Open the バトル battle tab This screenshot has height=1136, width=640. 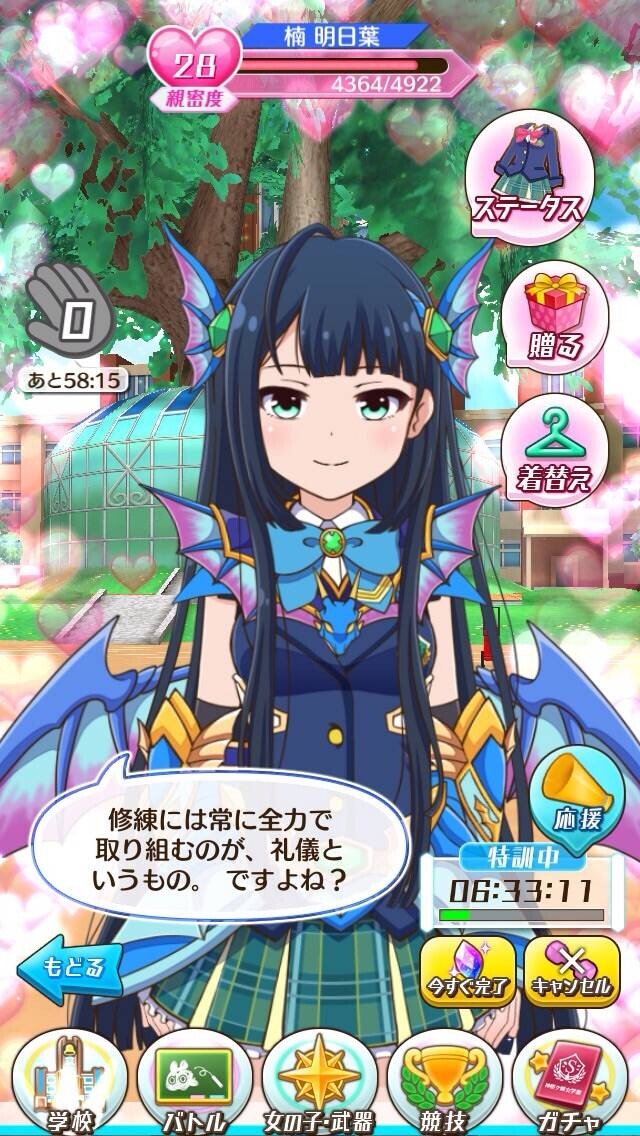coord(194,1082)
